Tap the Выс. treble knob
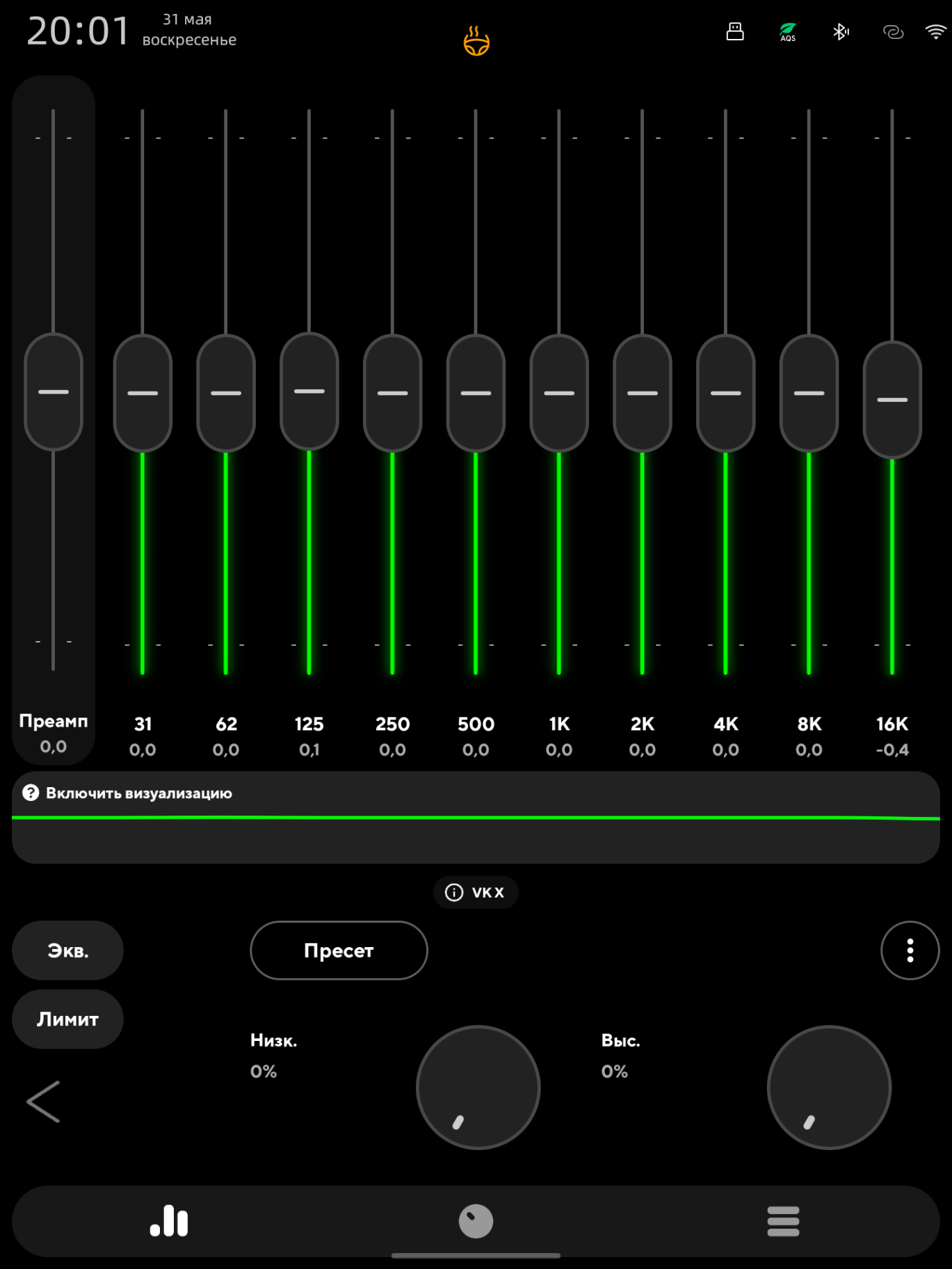The width and height of the screenshot is (952, 1269). (x=829, y=1087)
